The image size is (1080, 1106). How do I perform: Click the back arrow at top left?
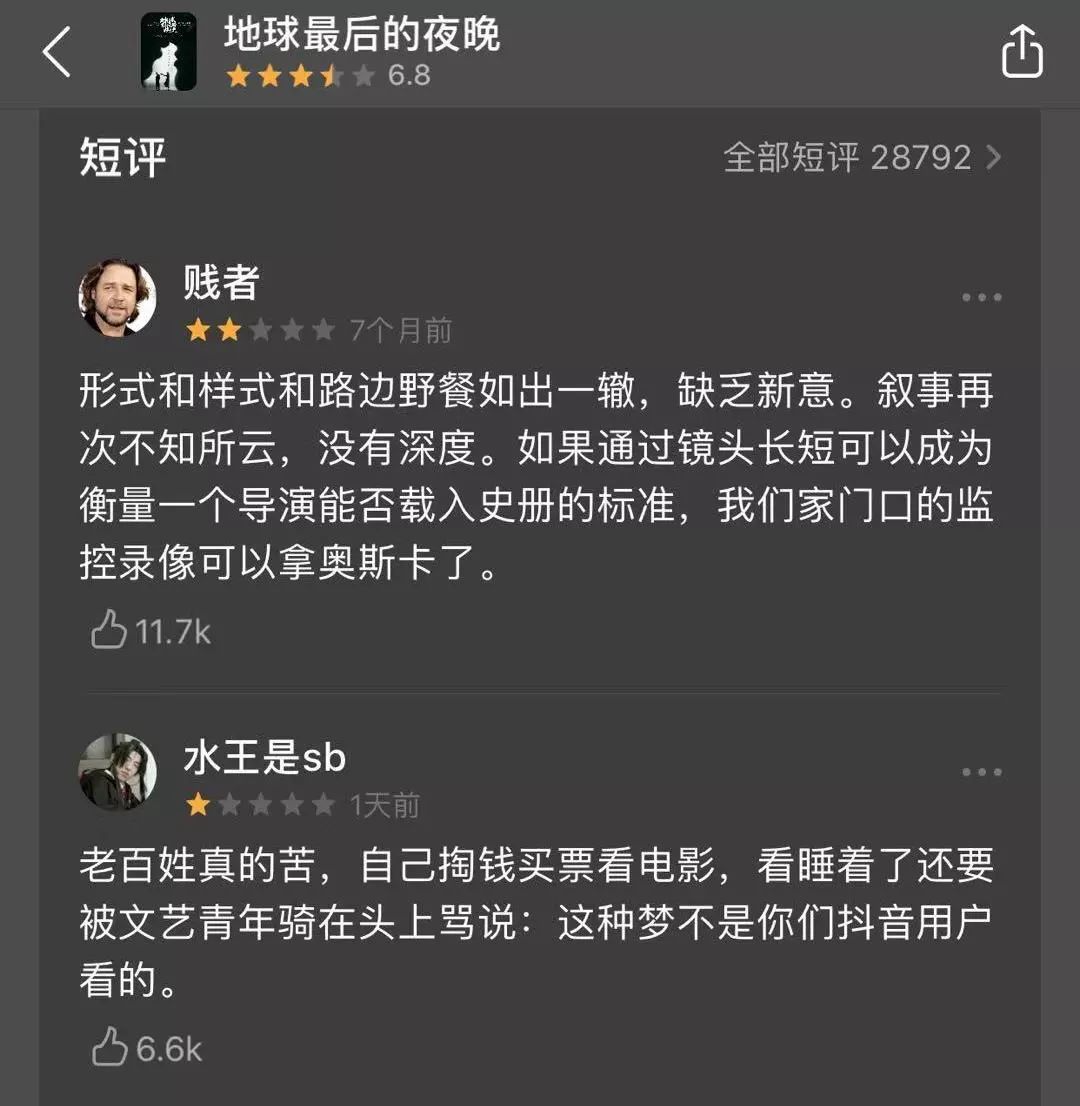(57, 52)
